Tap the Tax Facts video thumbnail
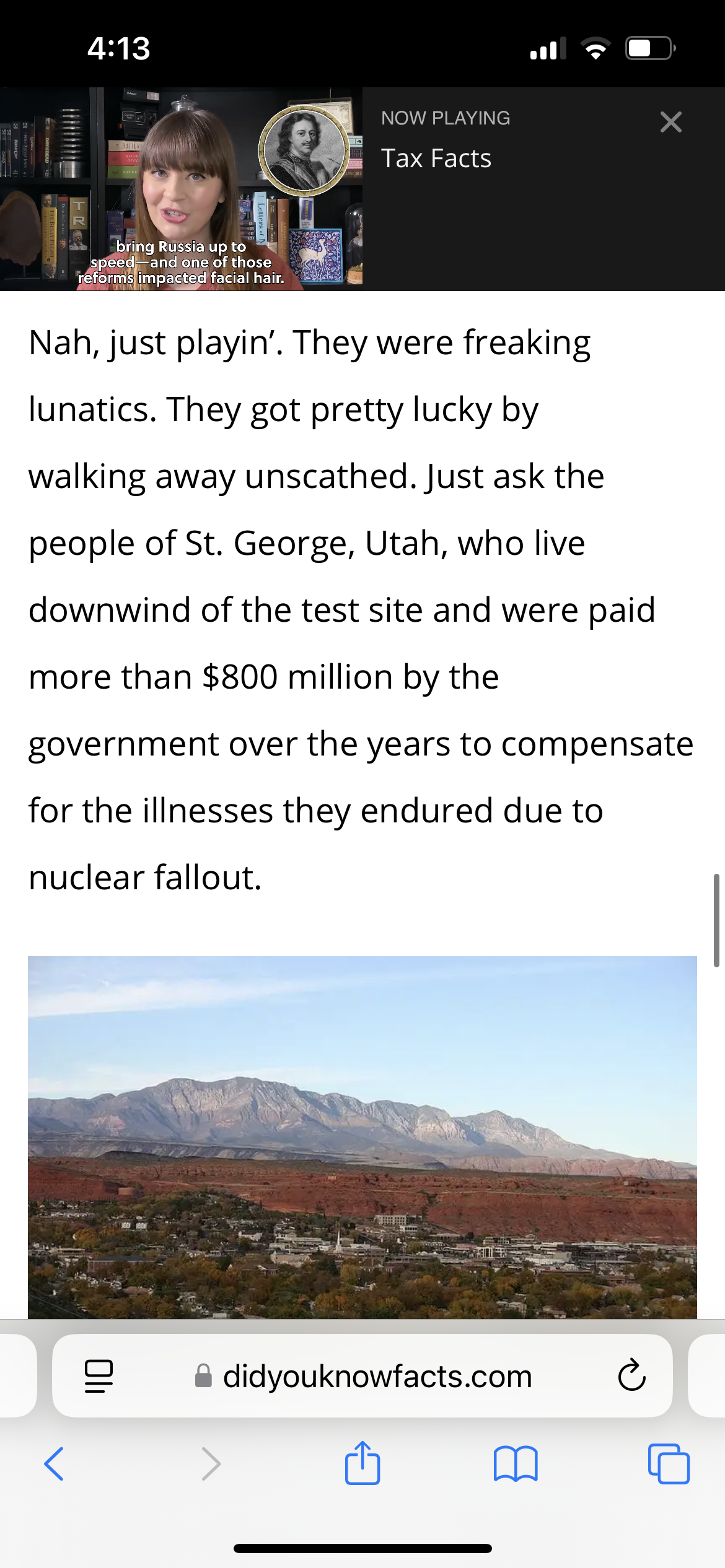The height and width of the screenshot is (1568, 725). click(x=181, y=189)
